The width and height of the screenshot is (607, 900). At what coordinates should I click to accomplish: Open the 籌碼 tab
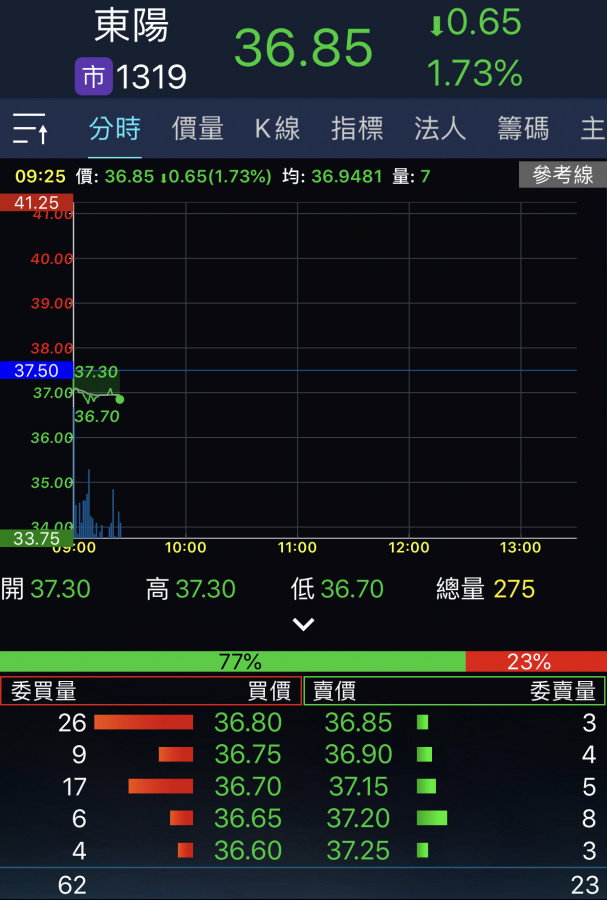click(x=523, y=128)
